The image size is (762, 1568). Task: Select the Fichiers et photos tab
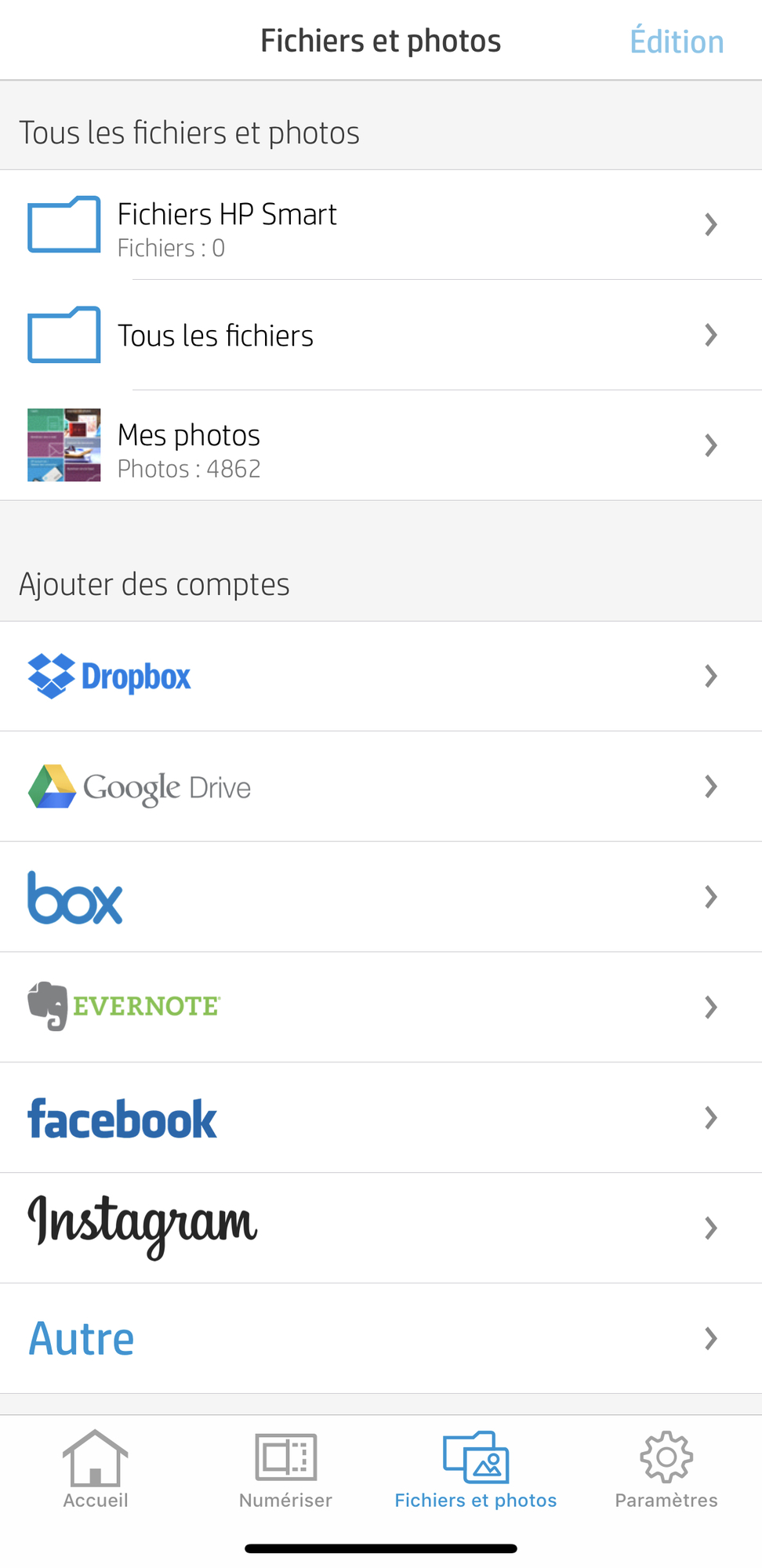[476, 1470]
